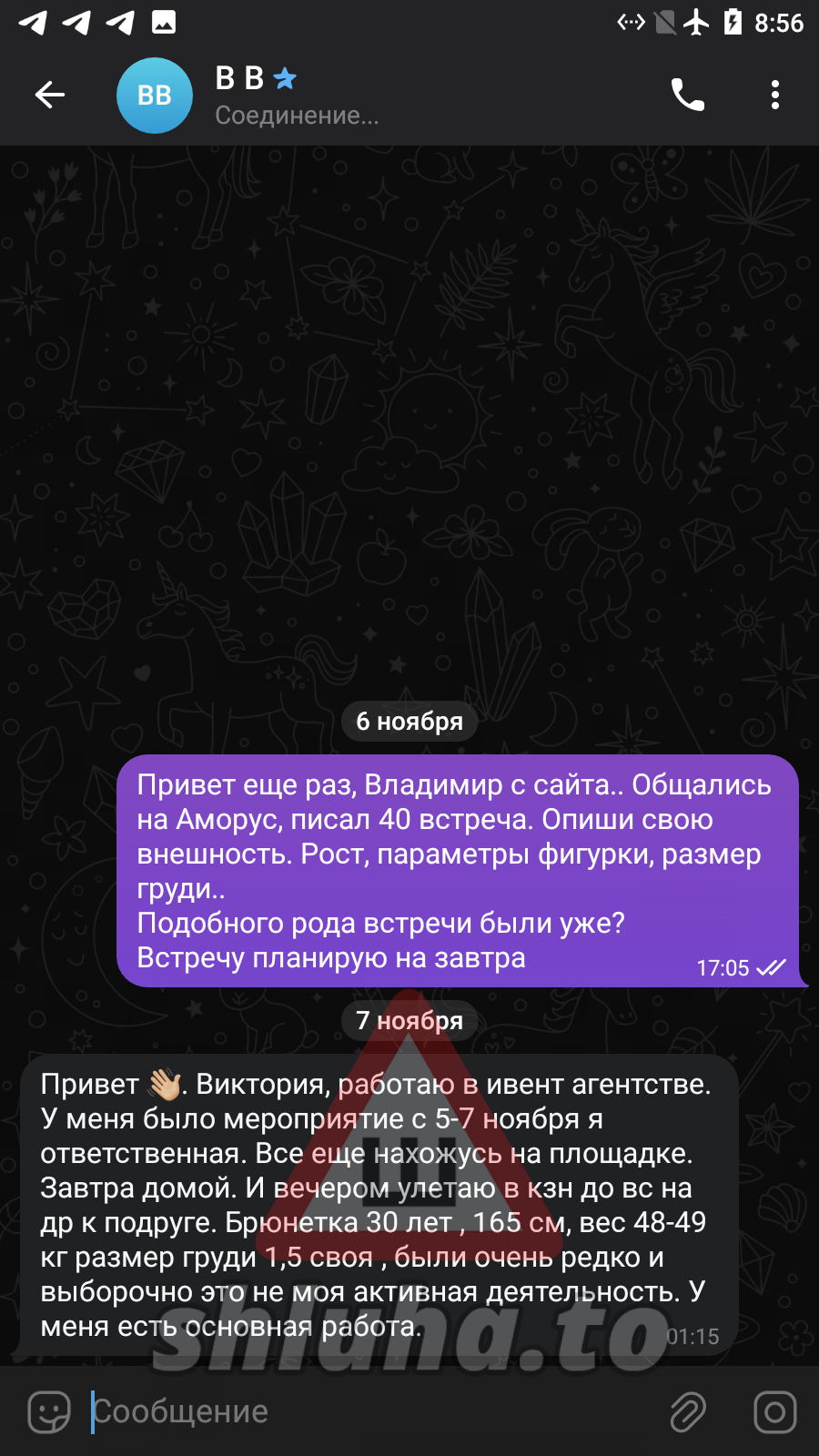Screen dimensions: 819x1456
Task: Open the three-dot overflow menu
Action: [x=774, y=95]
